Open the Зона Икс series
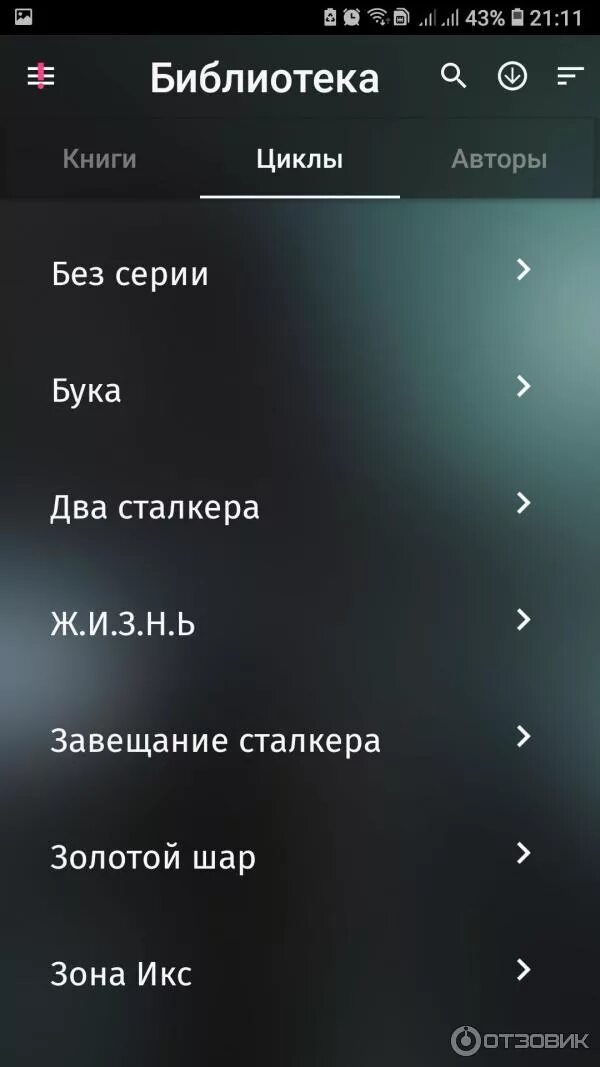The image size is (600, 1067). coord(300,974)
